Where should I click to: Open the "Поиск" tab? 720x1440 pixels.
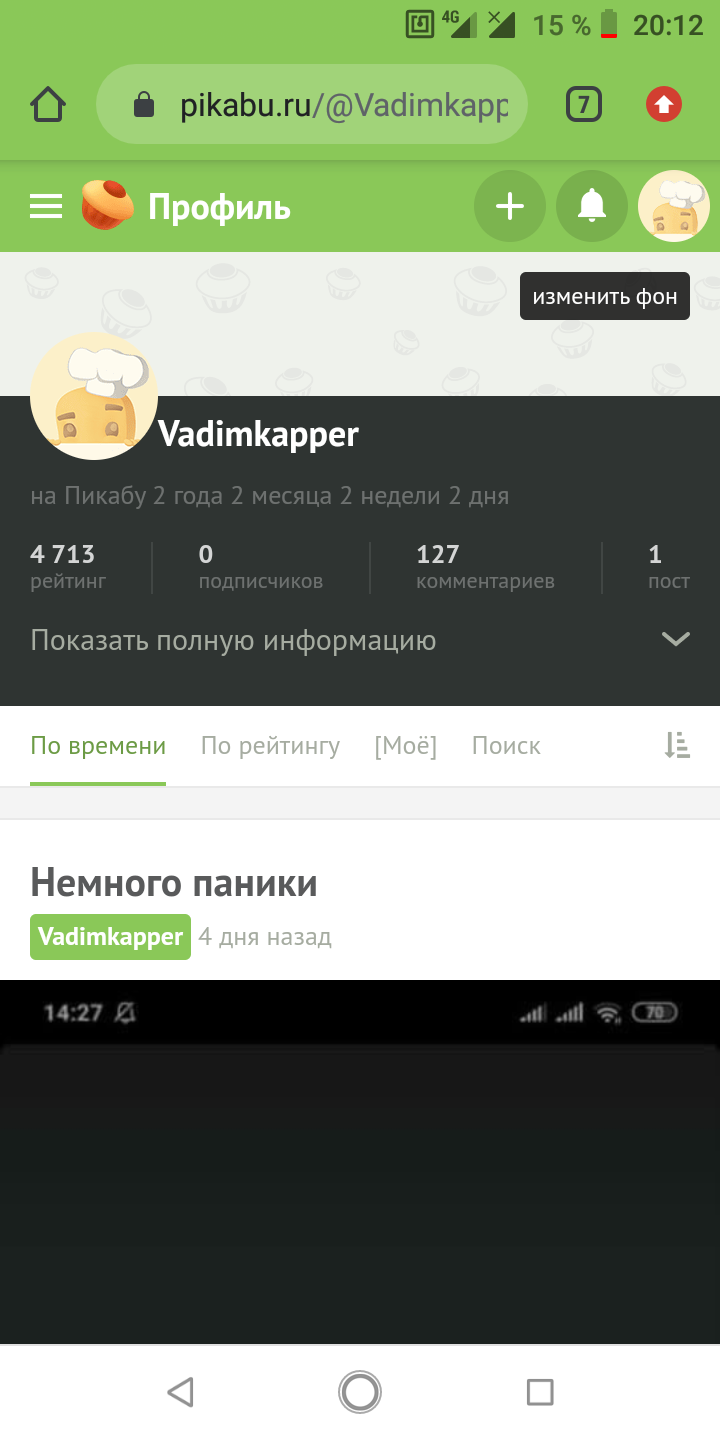(x=506, y=746)
